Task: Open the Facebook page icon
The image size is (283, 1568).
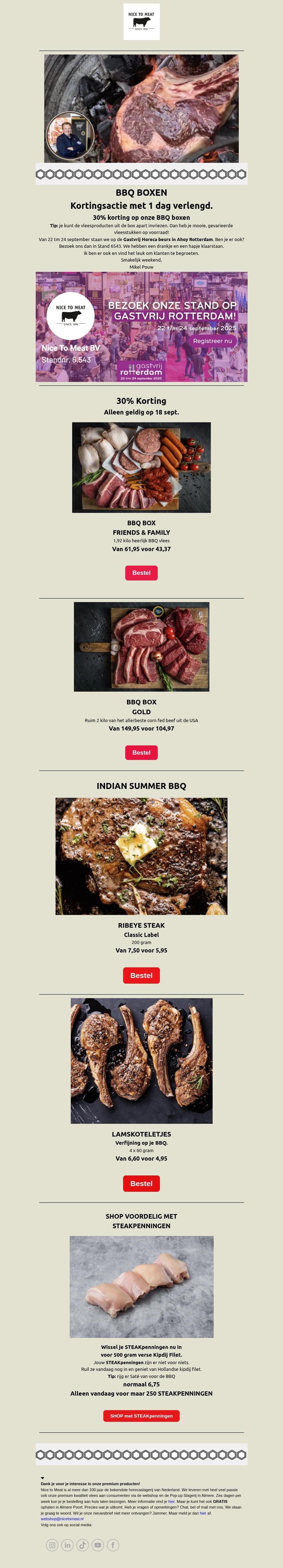Action: point(113,1545)
